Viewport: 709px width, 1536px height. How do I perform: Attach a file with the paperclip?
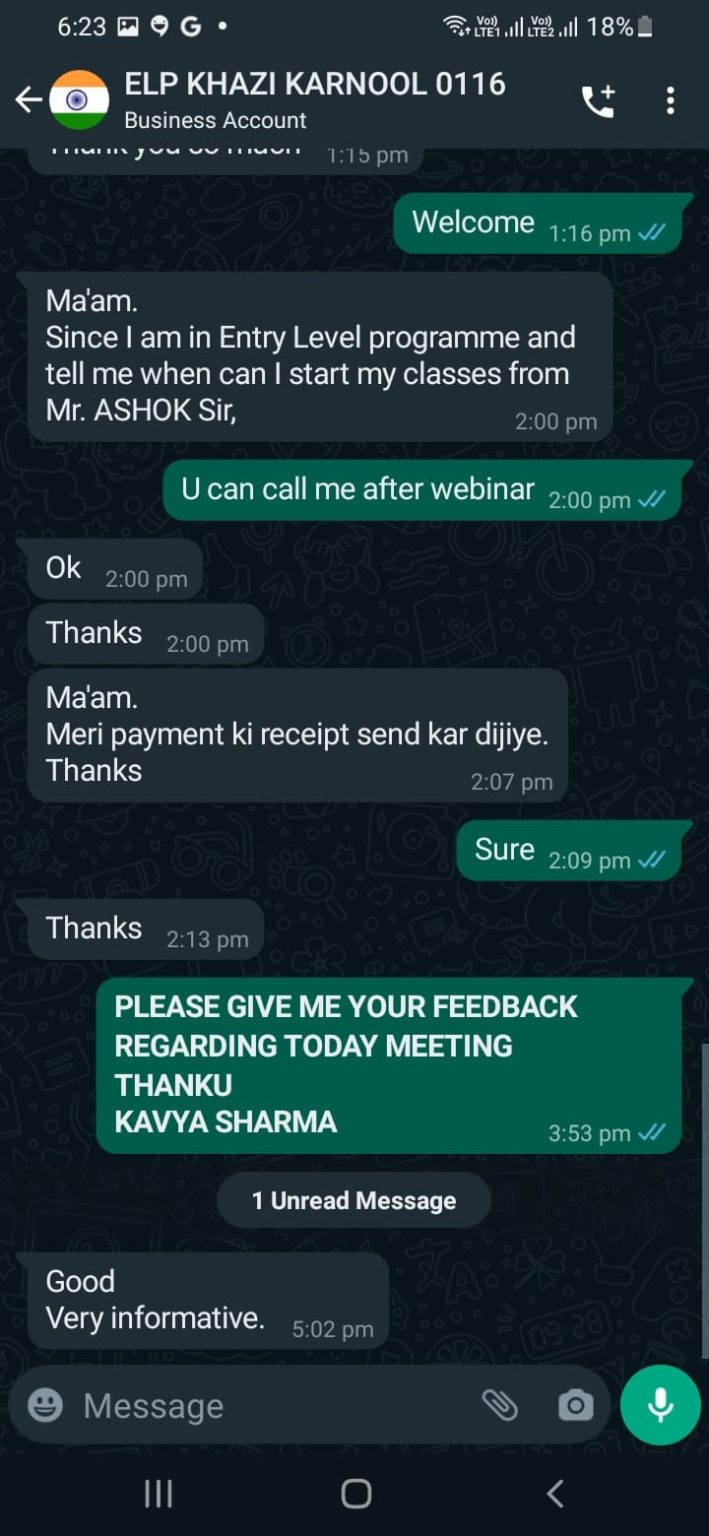point(500,1405)
